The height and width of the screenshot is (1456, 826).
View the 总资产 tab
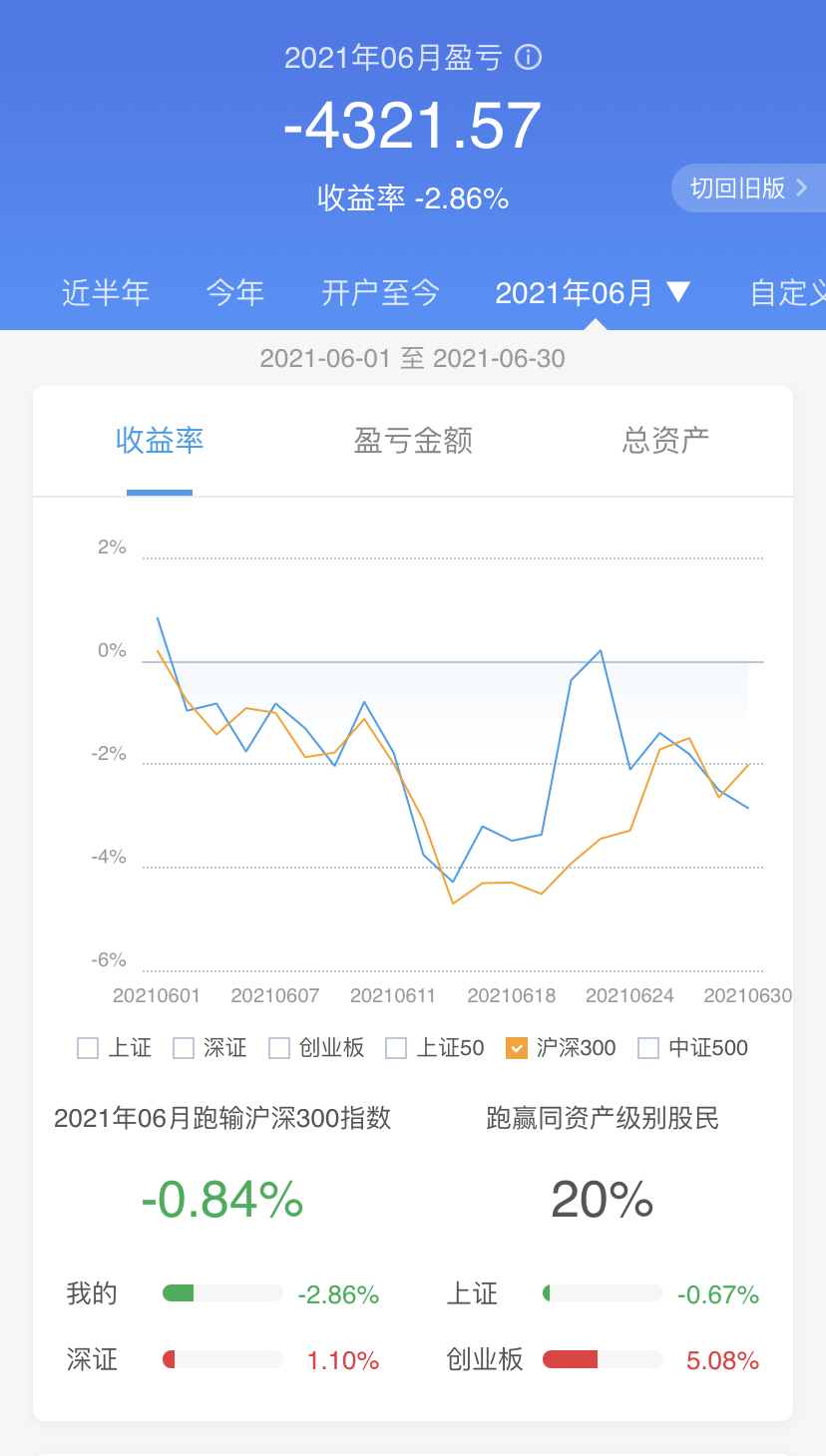click(x=665, y=440)
